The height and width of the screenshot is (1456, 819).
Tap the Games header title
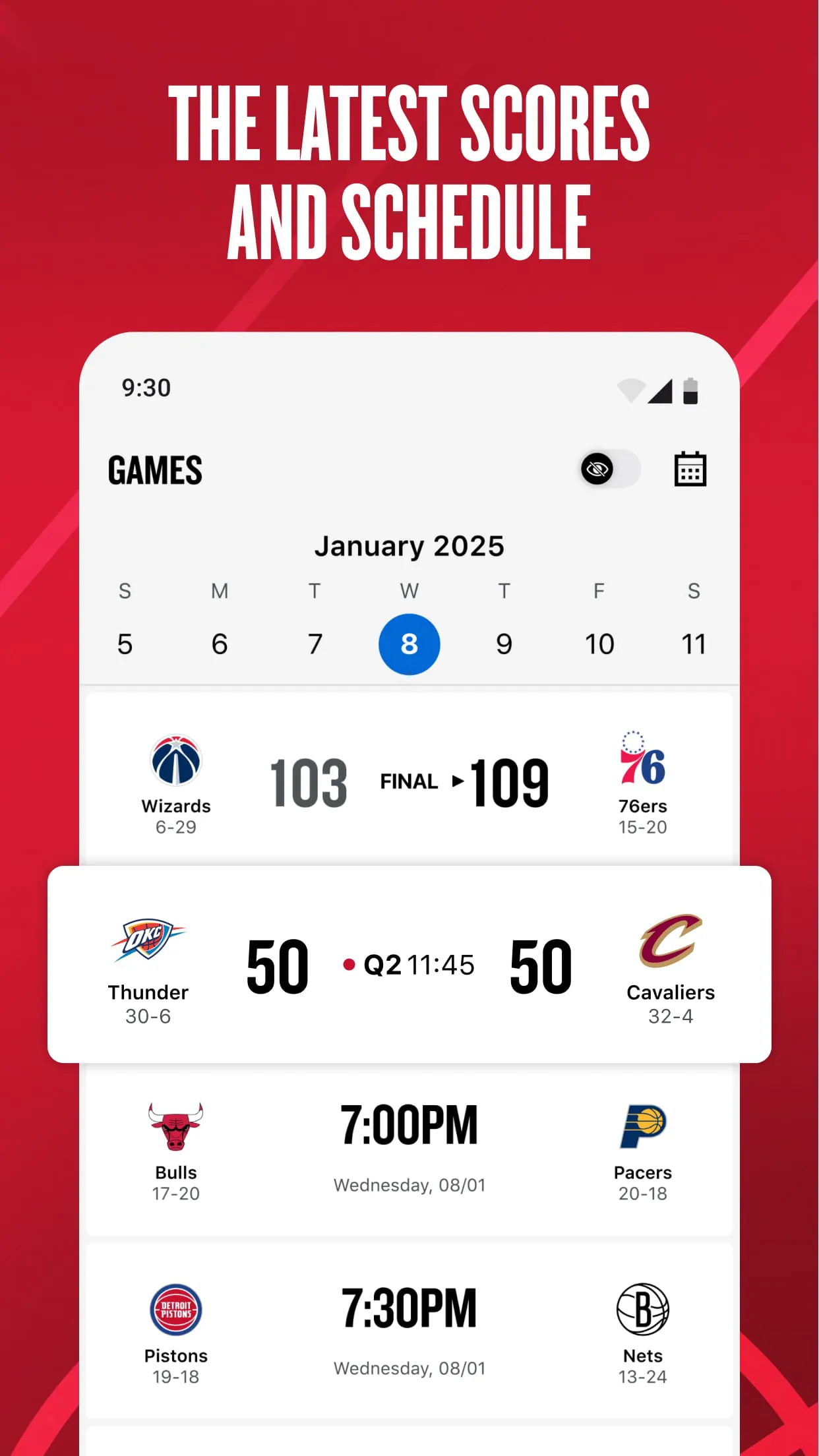coord(156,470)
